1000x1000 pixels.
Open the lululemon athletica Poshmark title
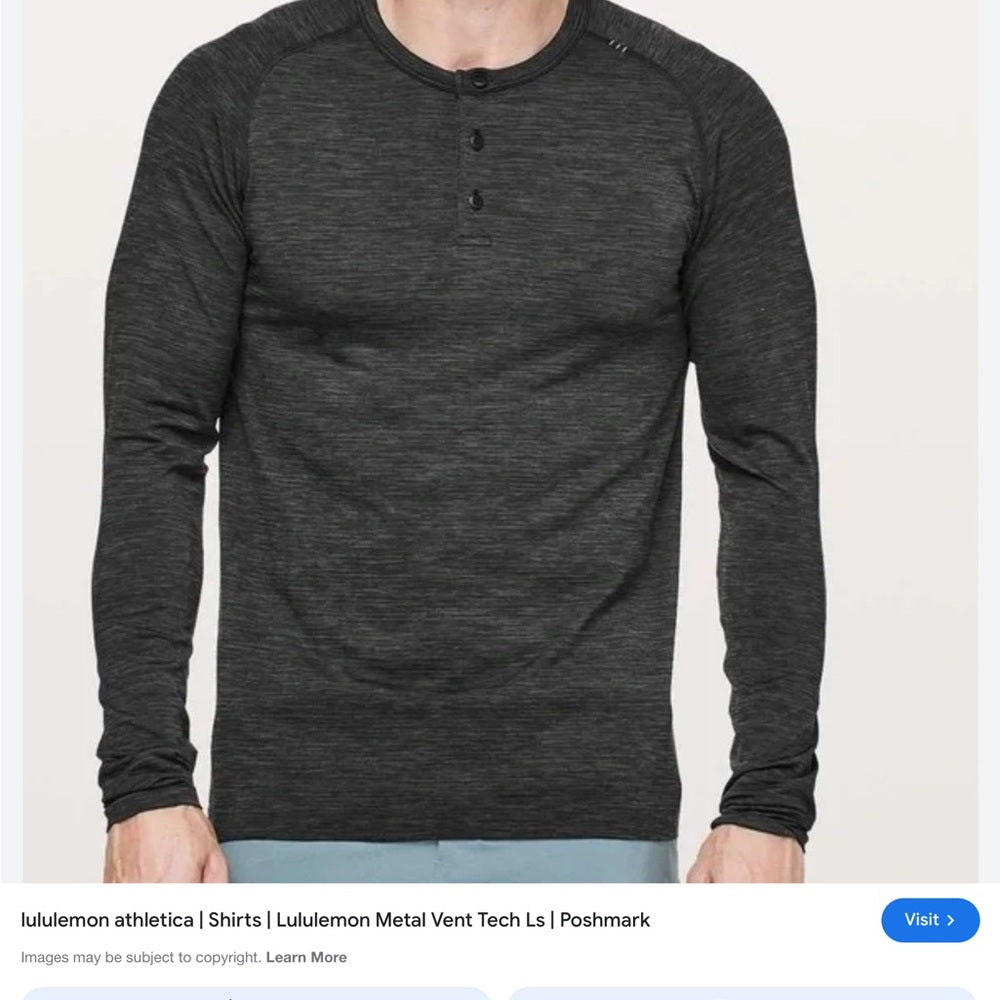point(335,920)
